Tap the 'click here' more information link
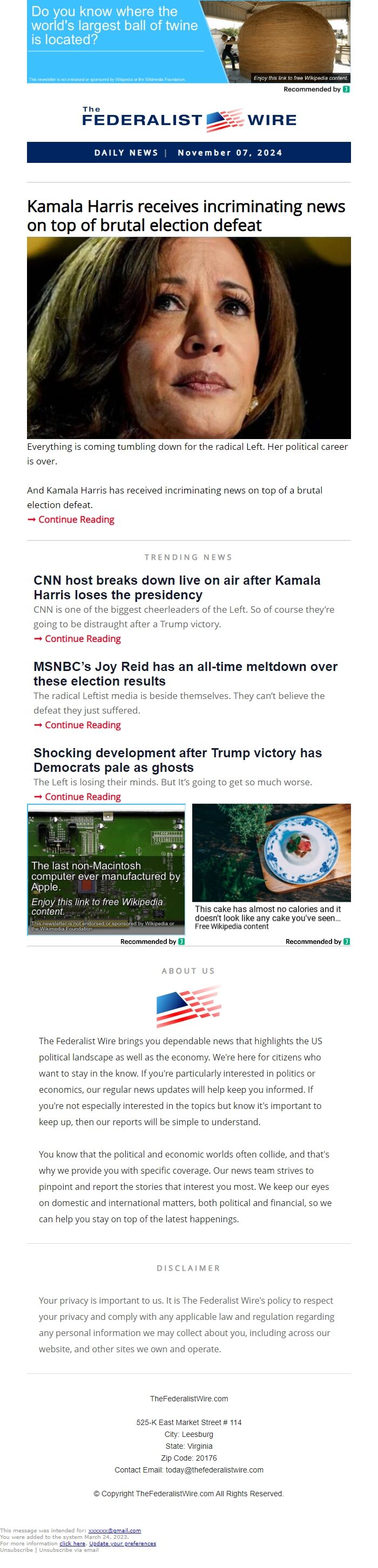The width and height of the screenshot is (378, 1568). coord(72,1544)
